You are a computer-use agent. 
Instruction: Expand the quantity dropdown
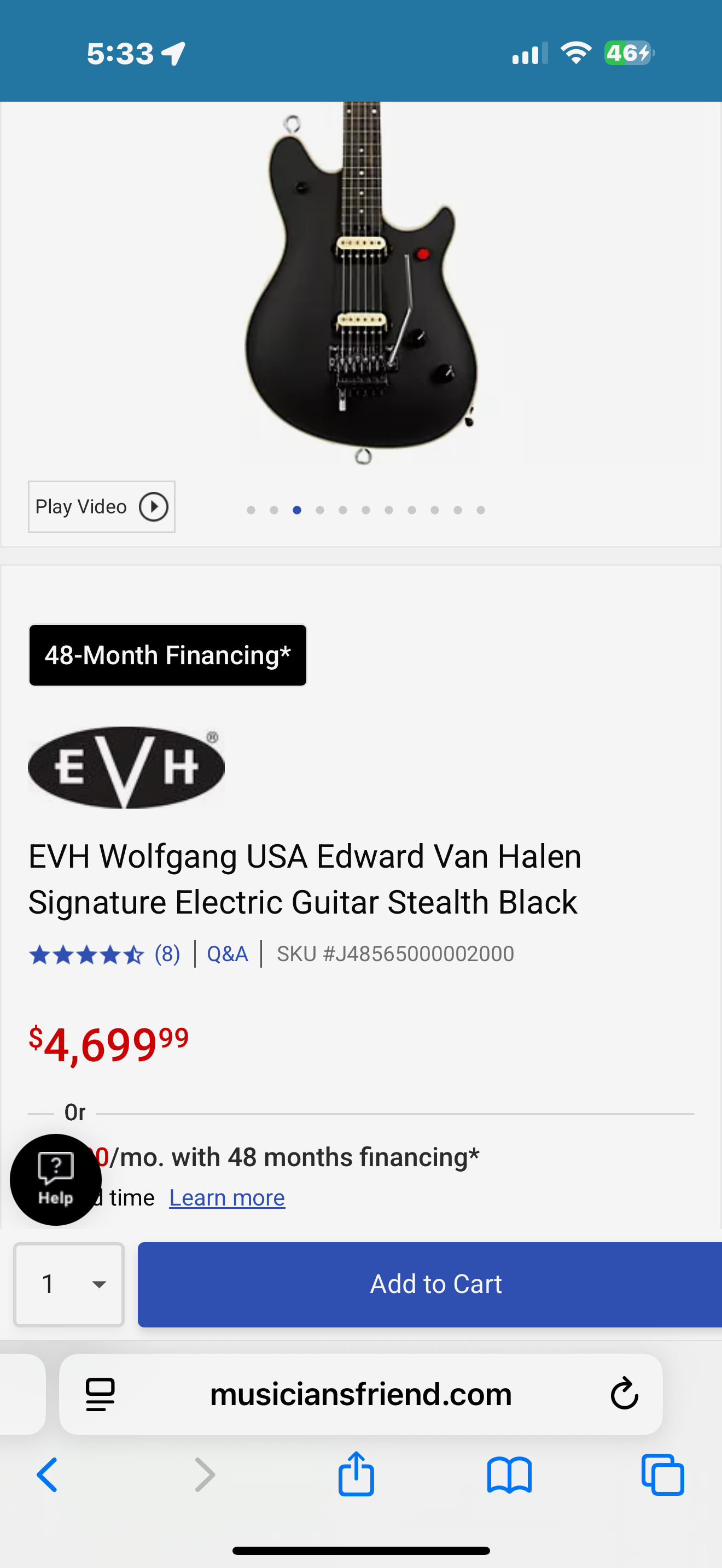69,1284
